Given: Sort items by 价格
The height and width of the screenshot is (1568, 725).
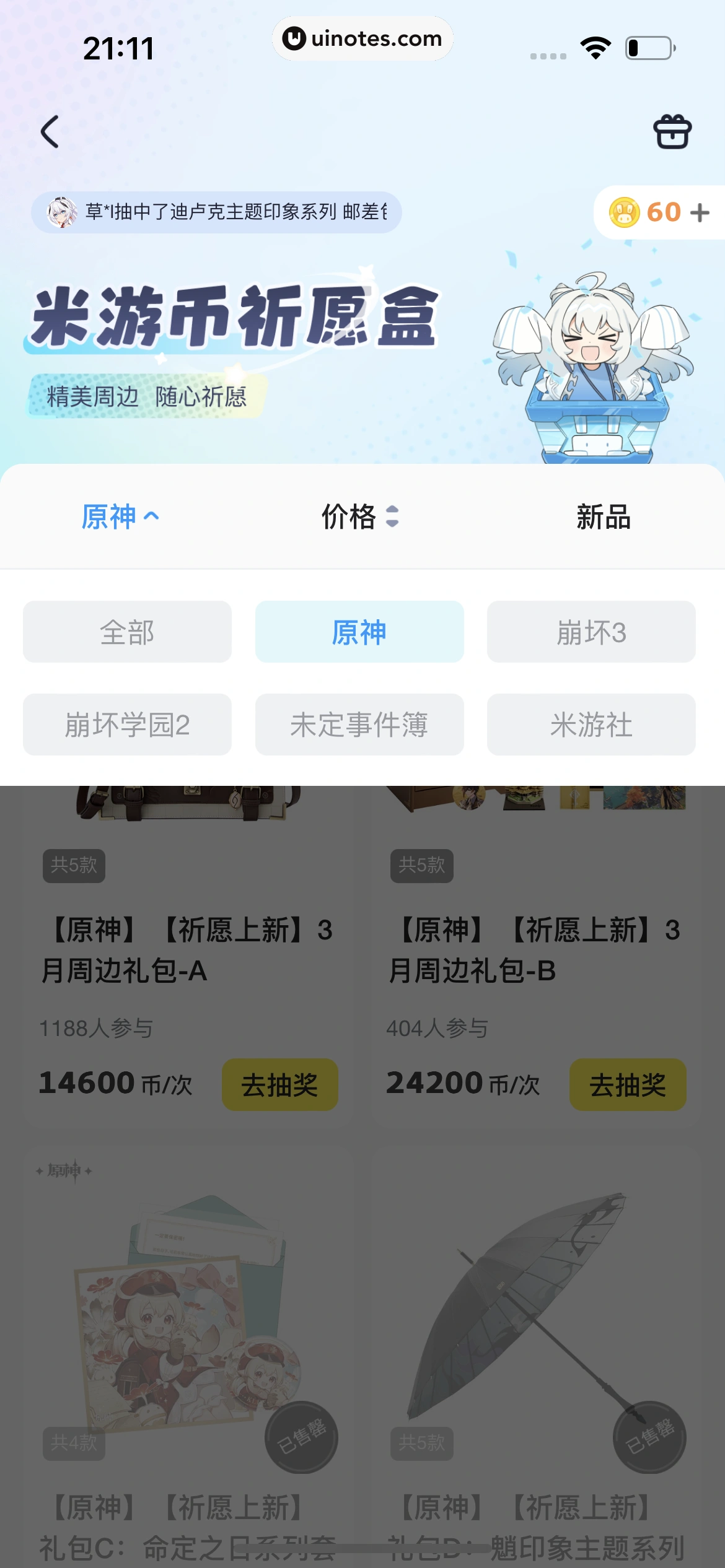Looking at the screenshot, I should pos(360,516).
